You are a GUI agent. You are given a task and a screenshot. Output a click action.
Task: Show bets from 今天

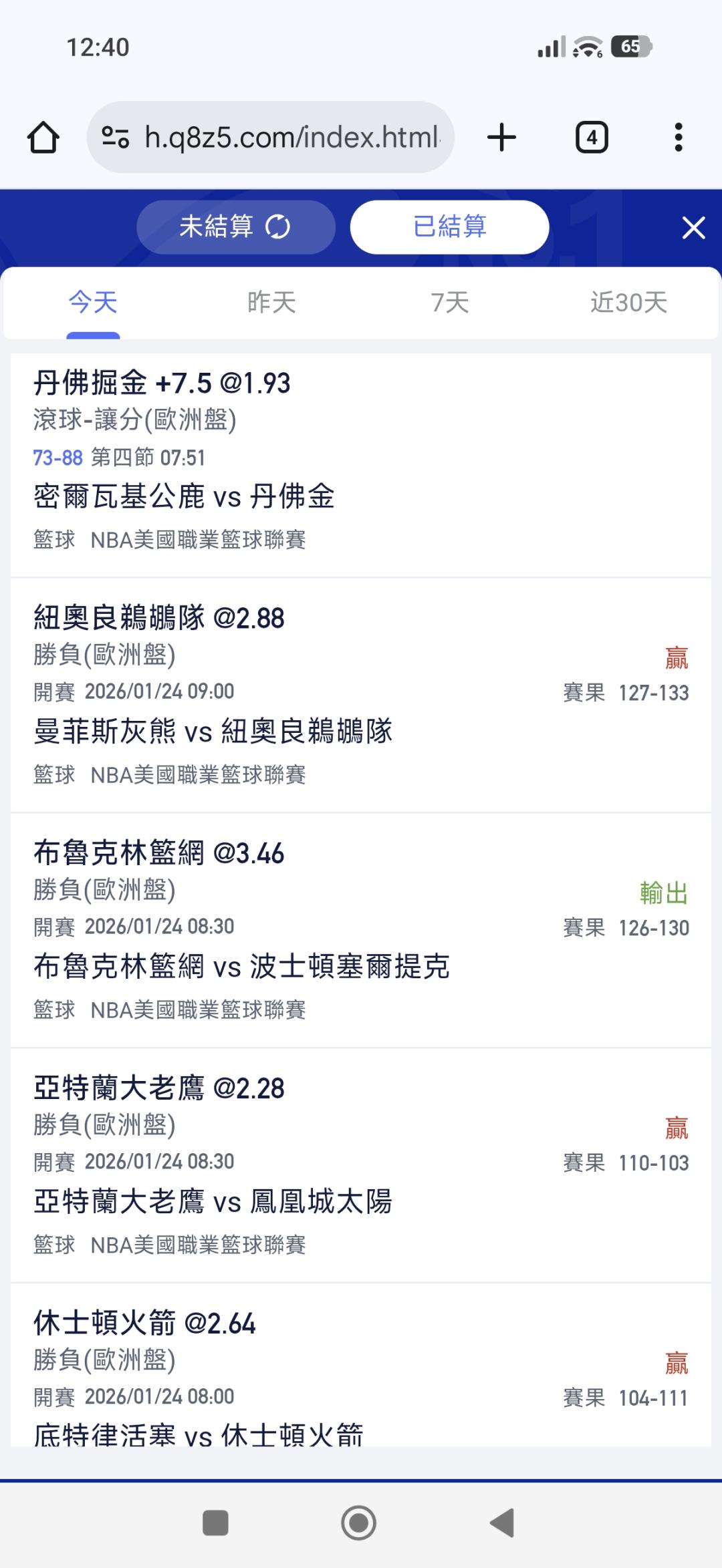93,303
